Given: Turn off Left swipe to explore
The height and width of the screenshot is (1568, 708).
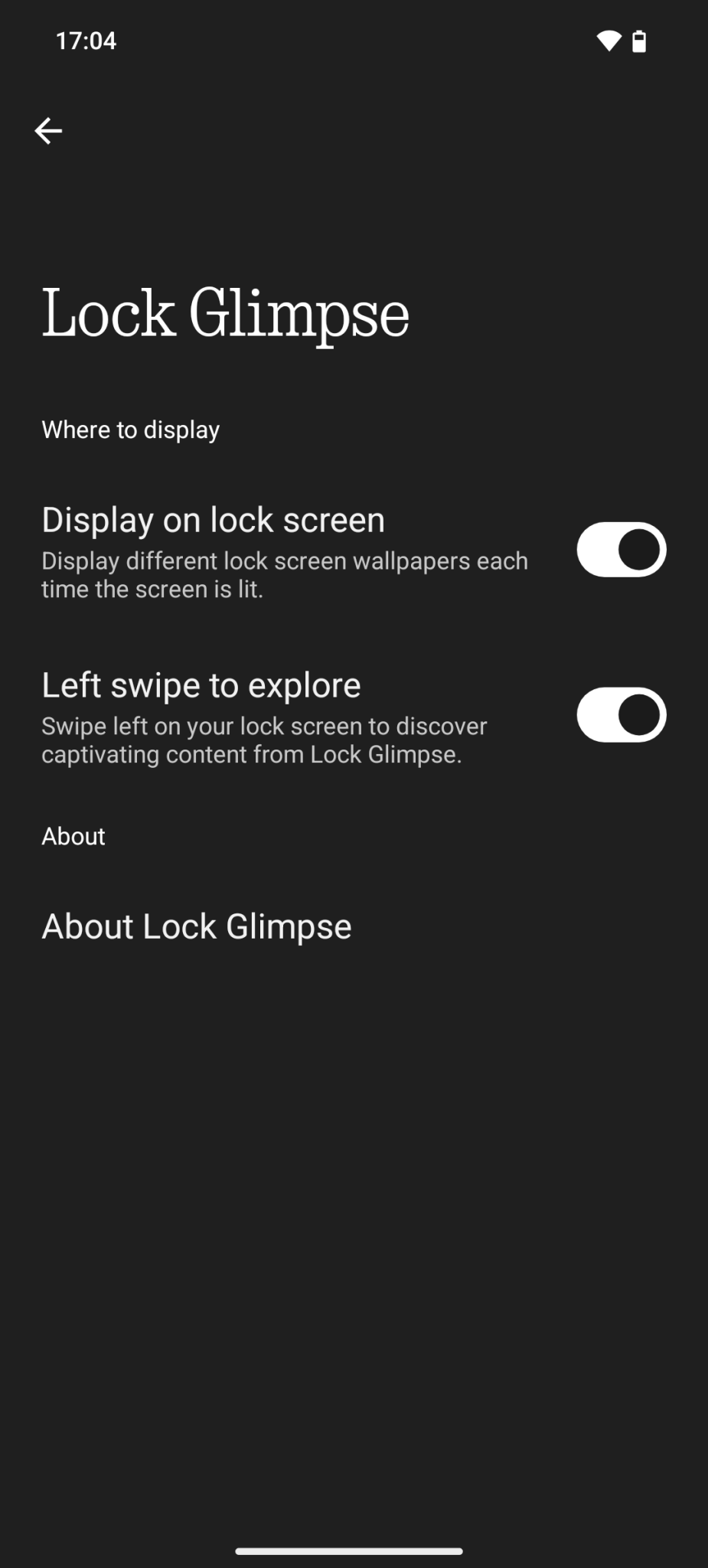Looking at the screenshot, I should coord(622,714).
